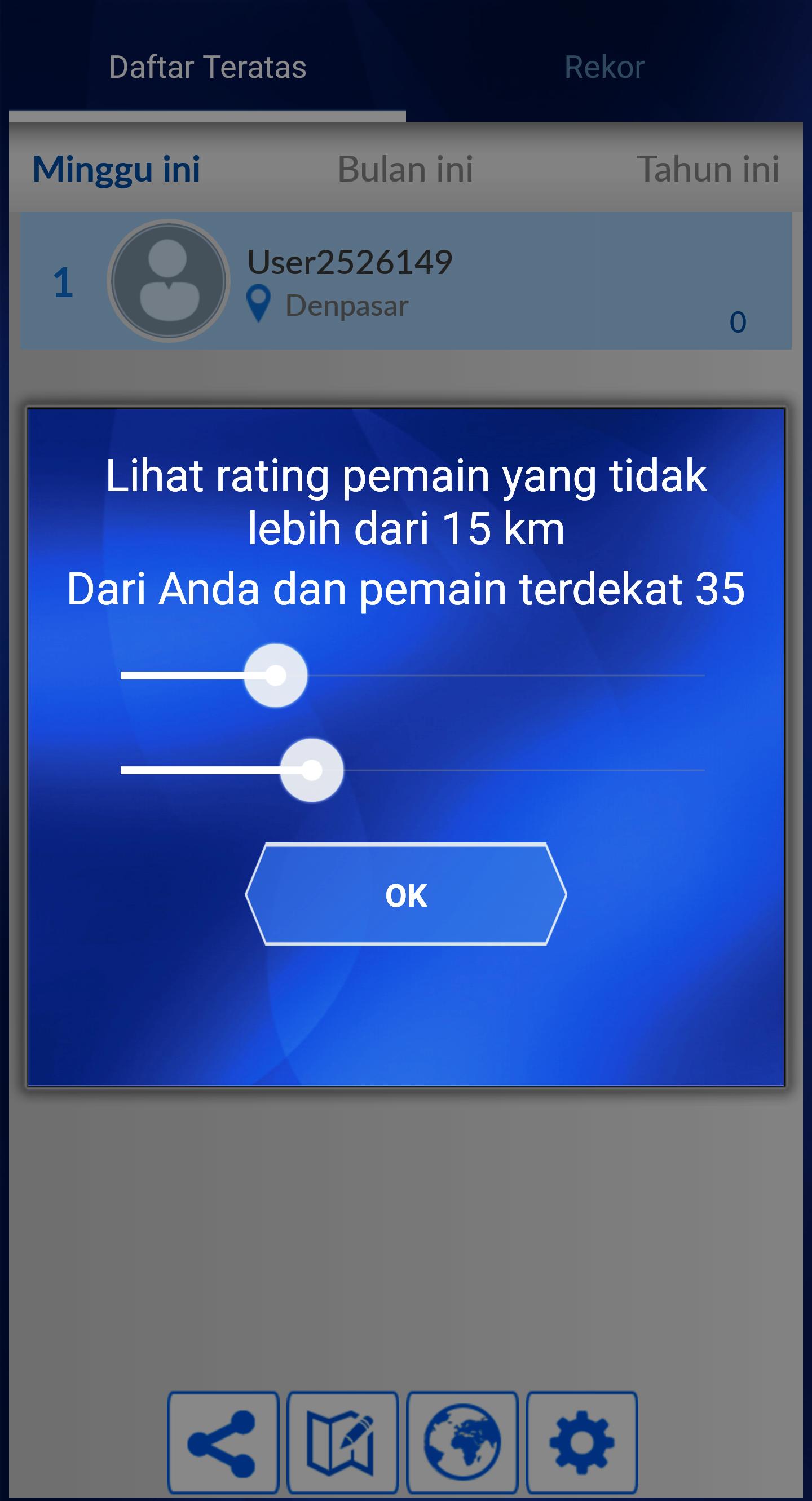Select the Minggu ini period
The image size is (812, 1501).
pos(117,170)
